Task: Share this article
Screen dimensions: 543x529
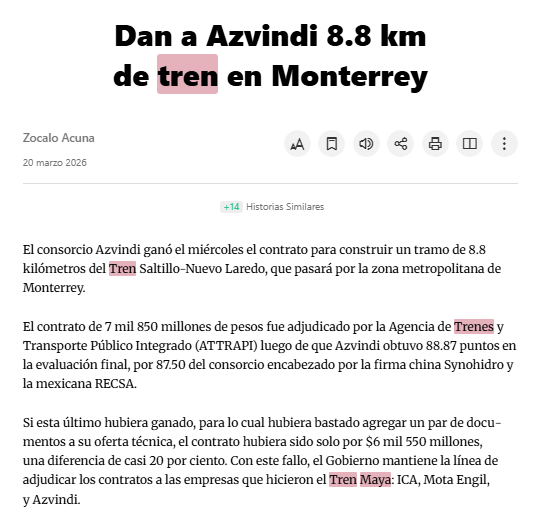Action: click(x=401, y=144)
